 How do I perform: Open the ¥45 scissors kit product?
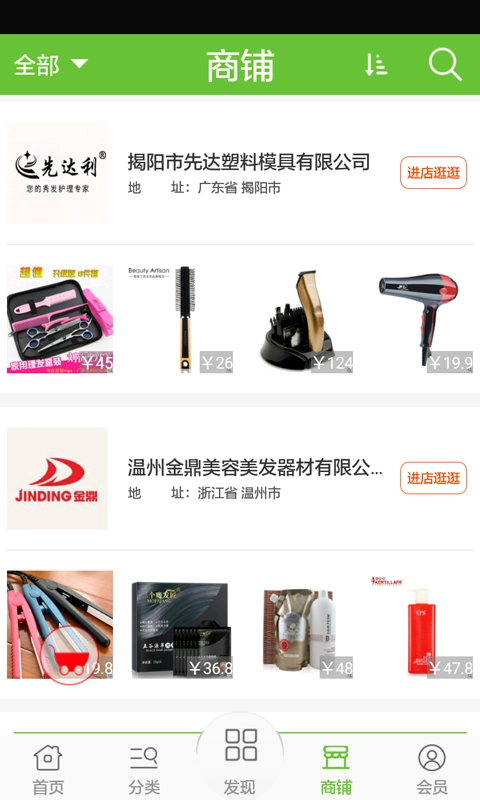click(60, 319)
